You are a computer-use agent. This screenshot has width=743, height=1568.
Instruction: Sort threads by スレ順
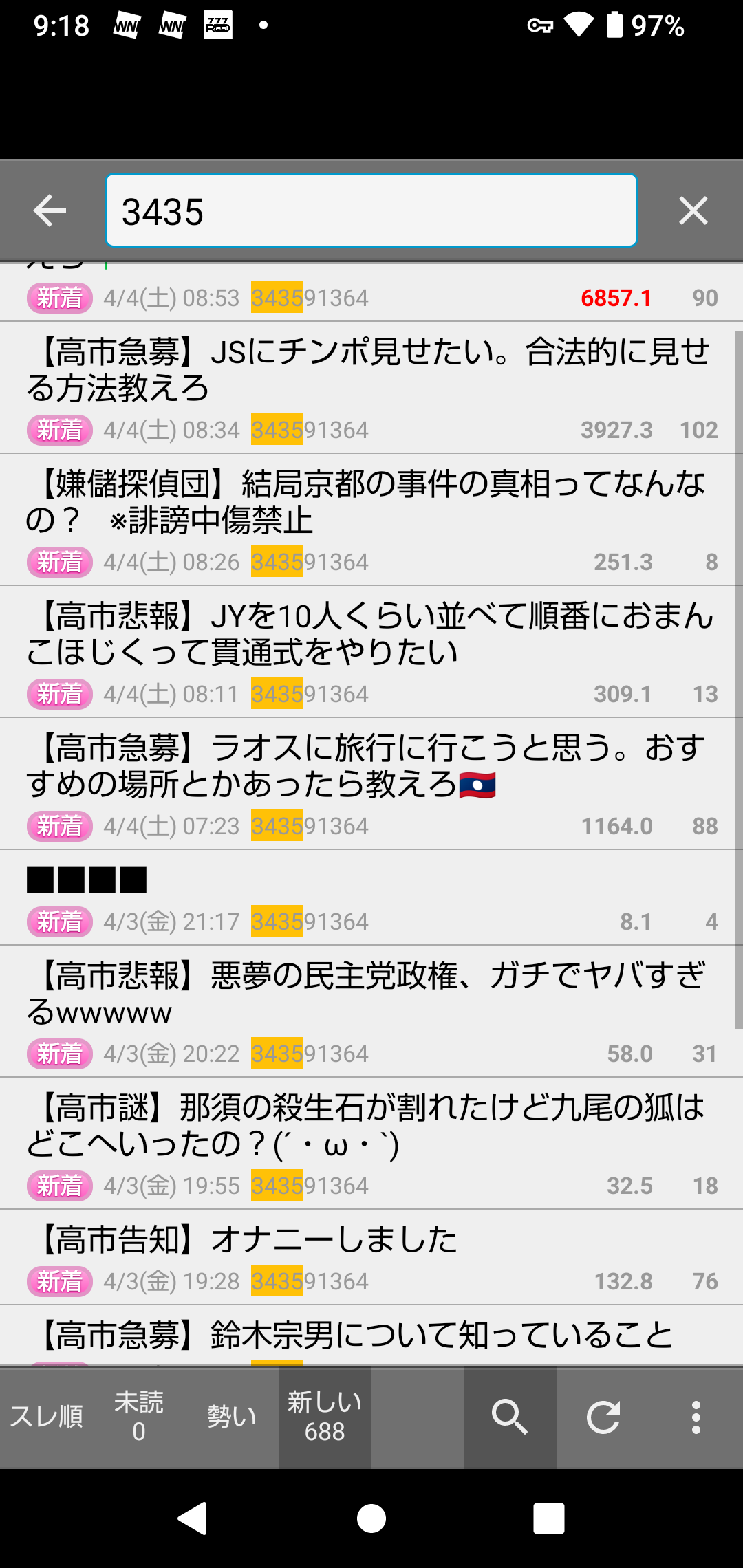(x=46, y=1417)
